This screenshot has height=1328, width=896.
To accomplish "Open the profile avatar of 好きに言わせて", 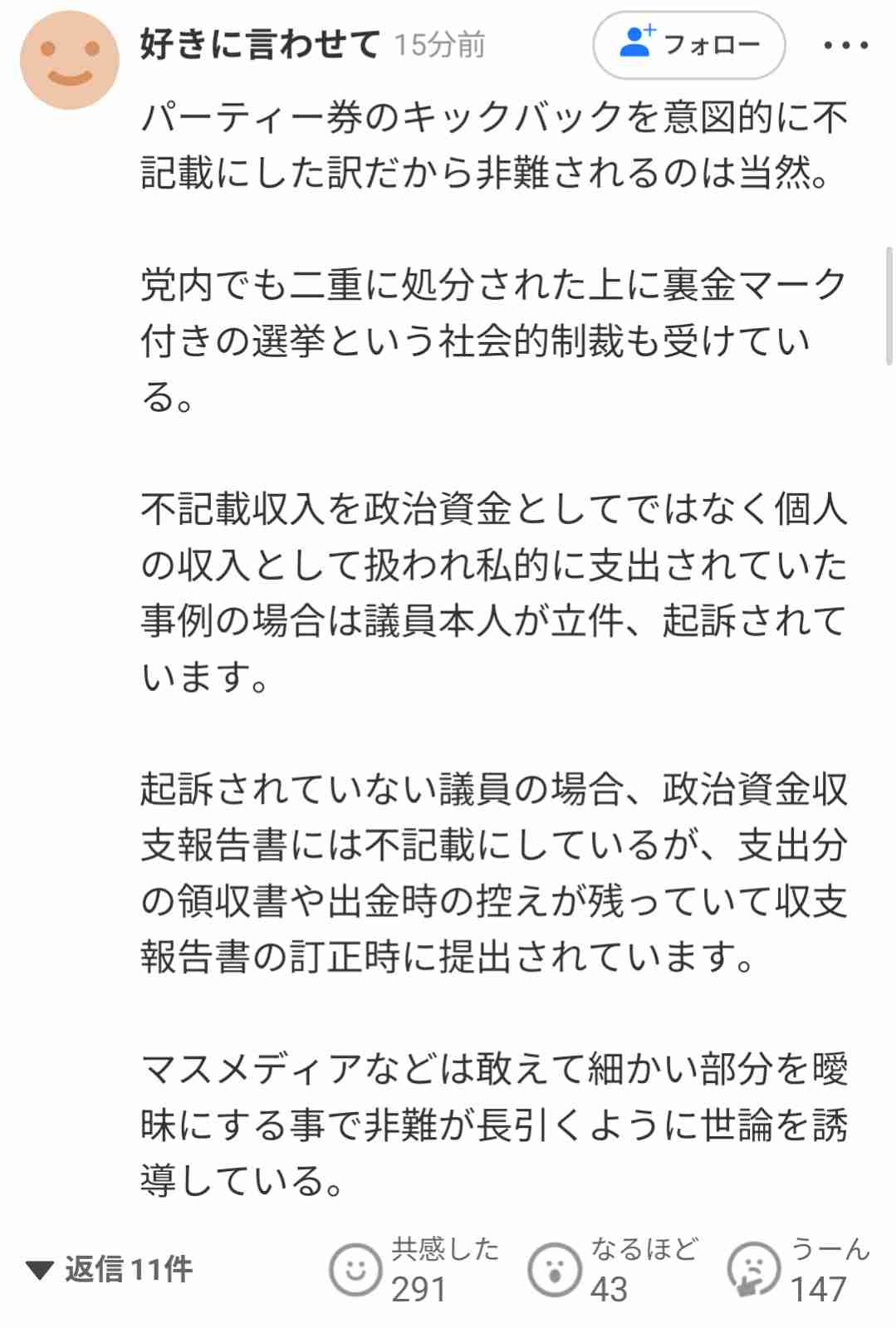I will 70,60.
